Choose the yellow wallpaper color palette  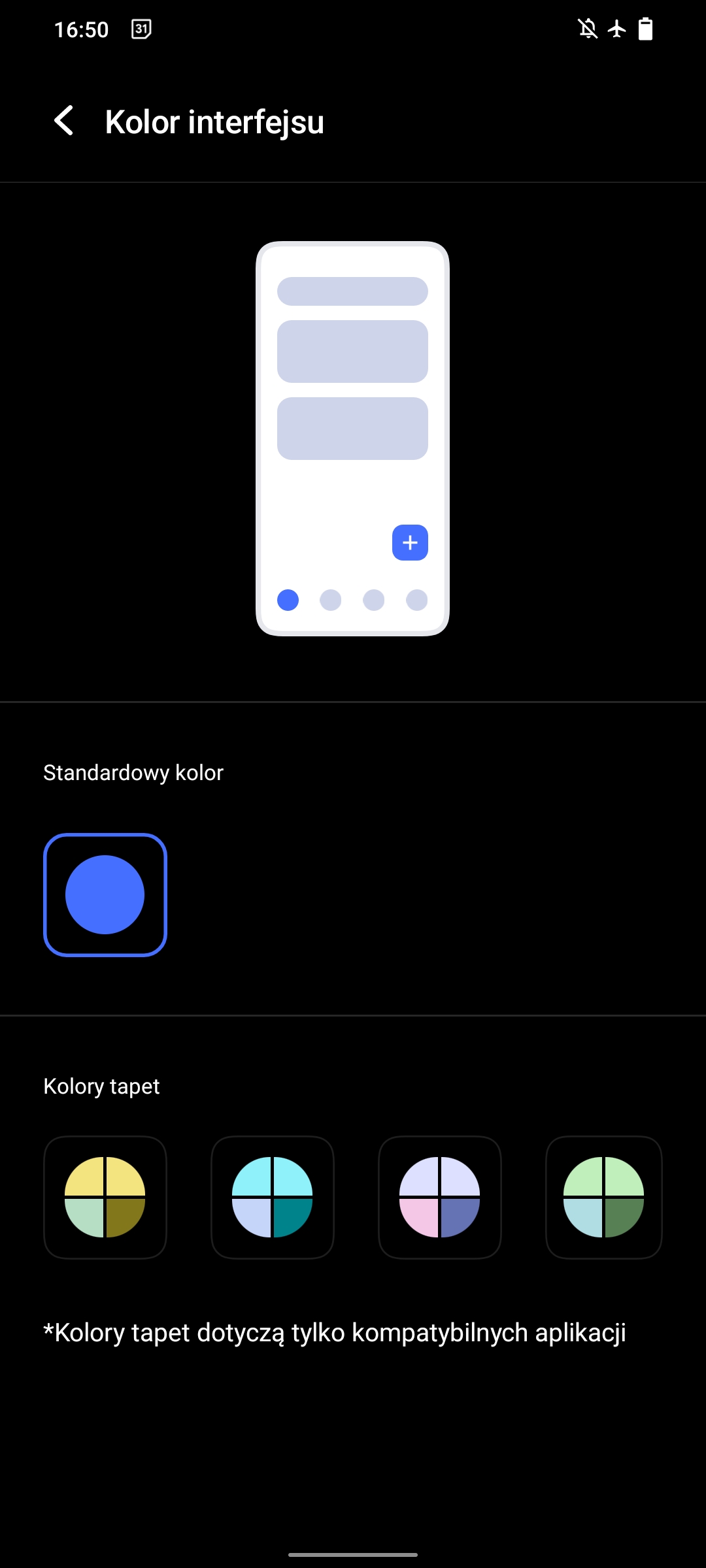105,1197
